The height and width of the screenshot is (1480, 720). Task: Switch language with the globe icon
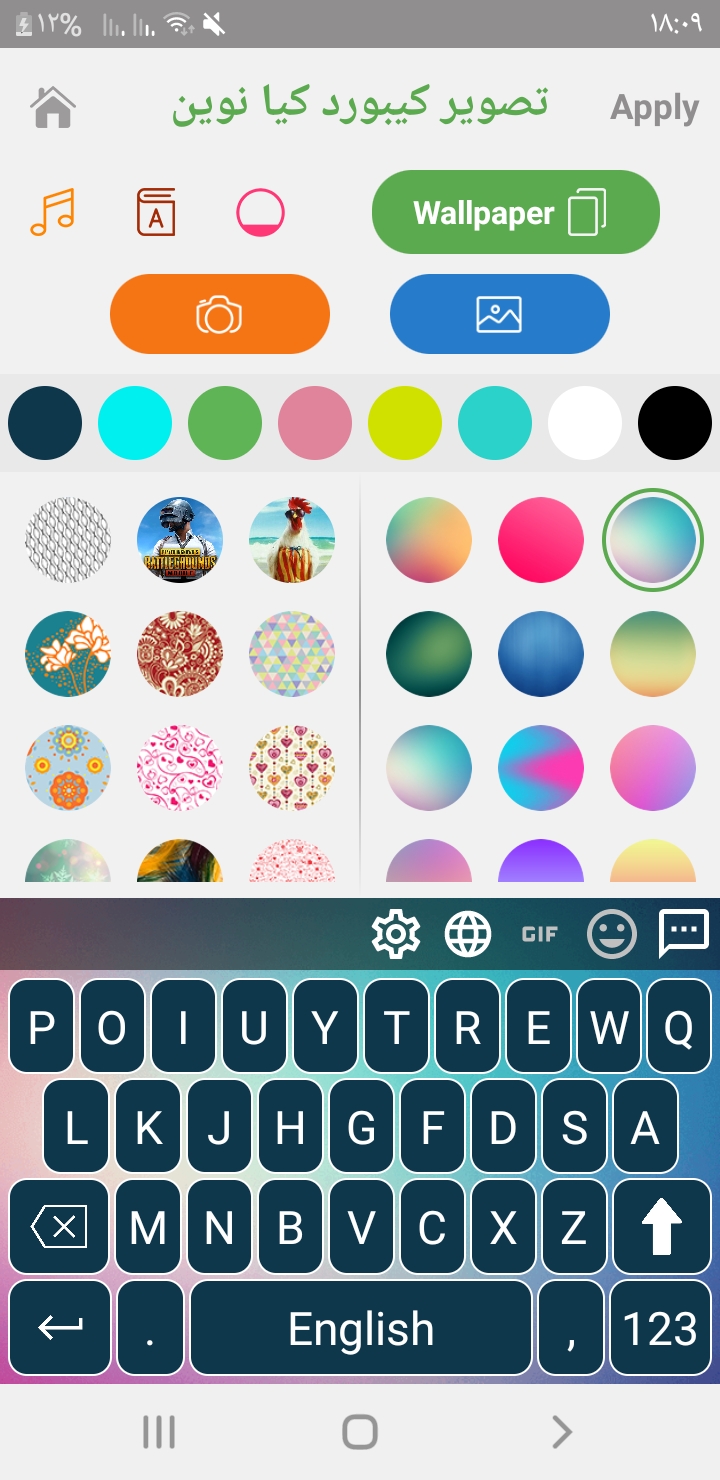[468, 935]
